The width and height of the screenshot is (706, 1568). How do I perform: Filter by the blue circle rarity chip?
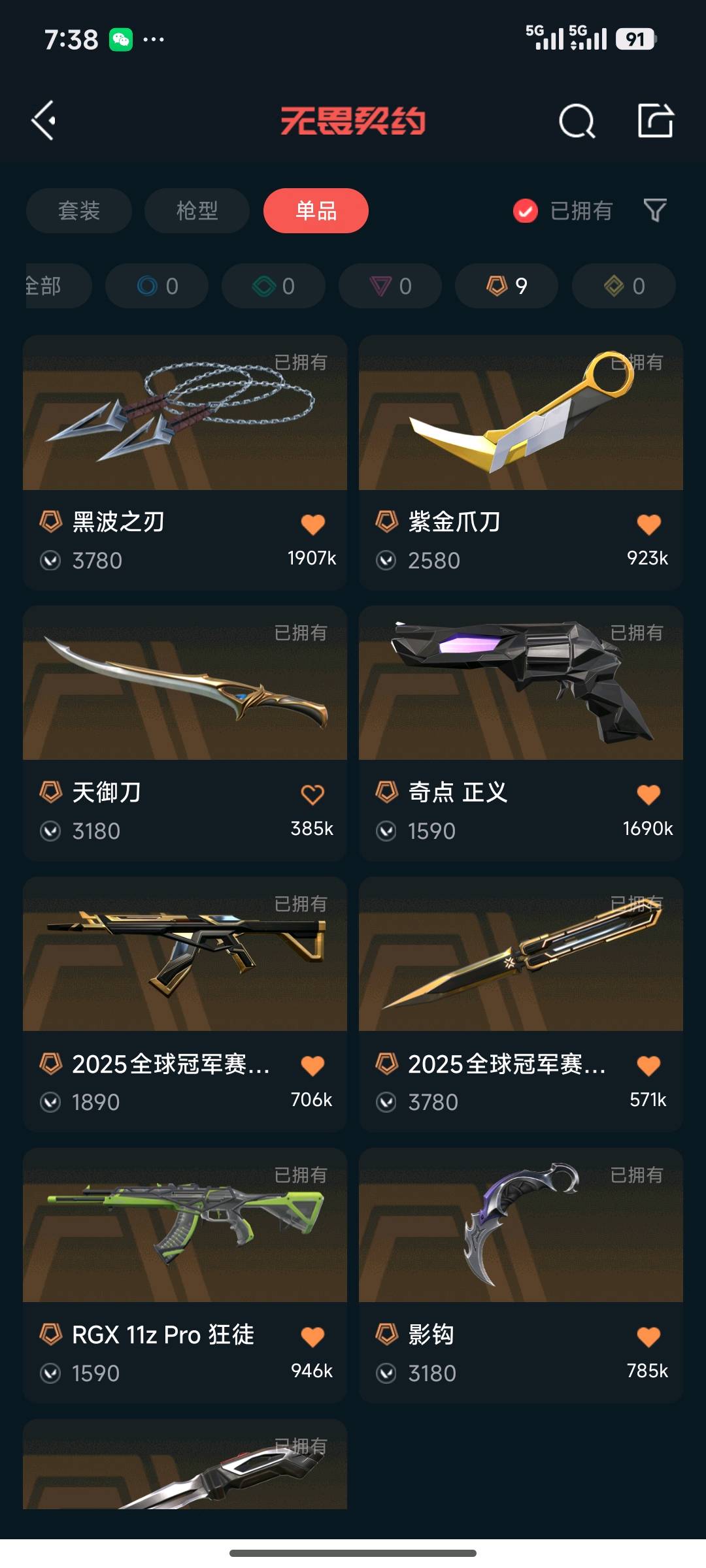pyautogui.click(x=157, y=286)
